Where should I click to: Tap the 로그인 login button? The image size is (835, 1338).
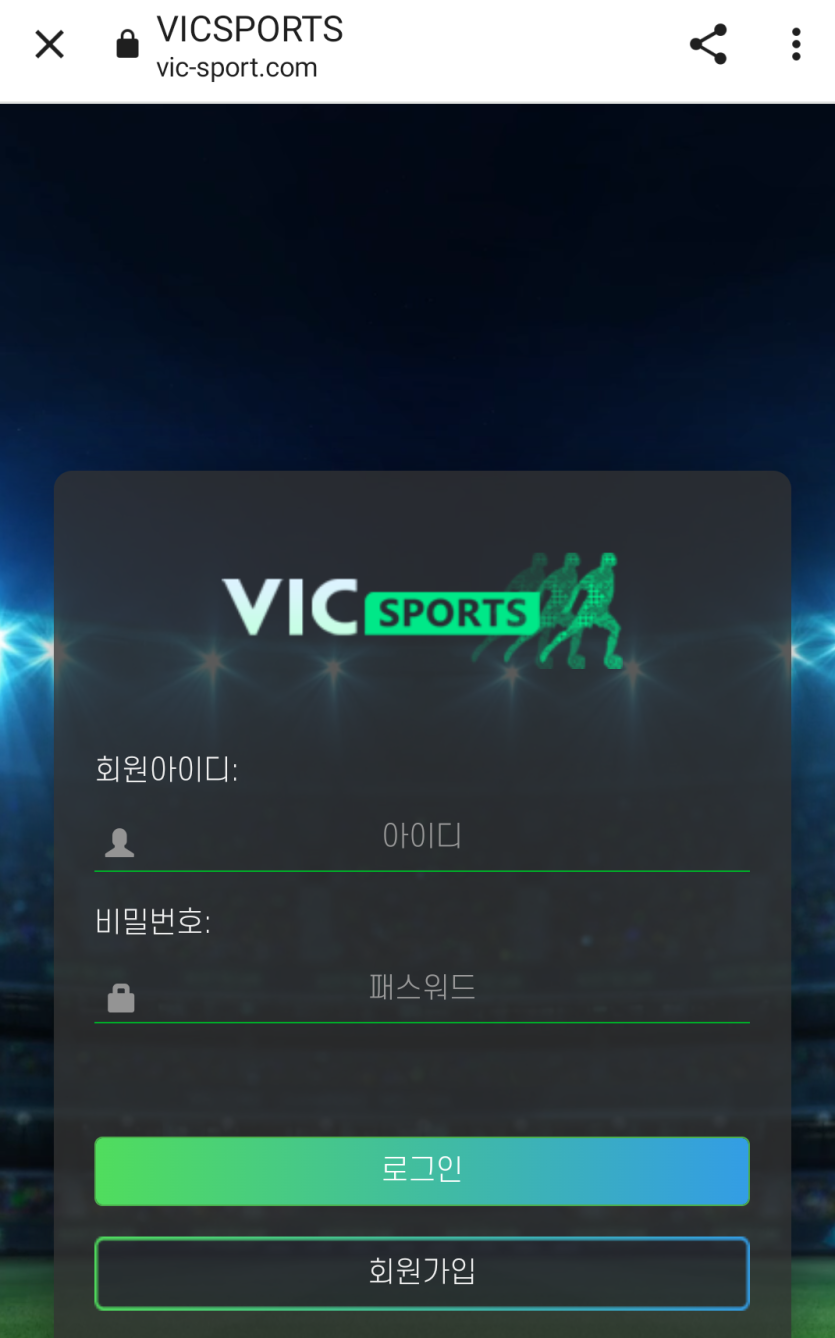click(x=422, y=1170)
